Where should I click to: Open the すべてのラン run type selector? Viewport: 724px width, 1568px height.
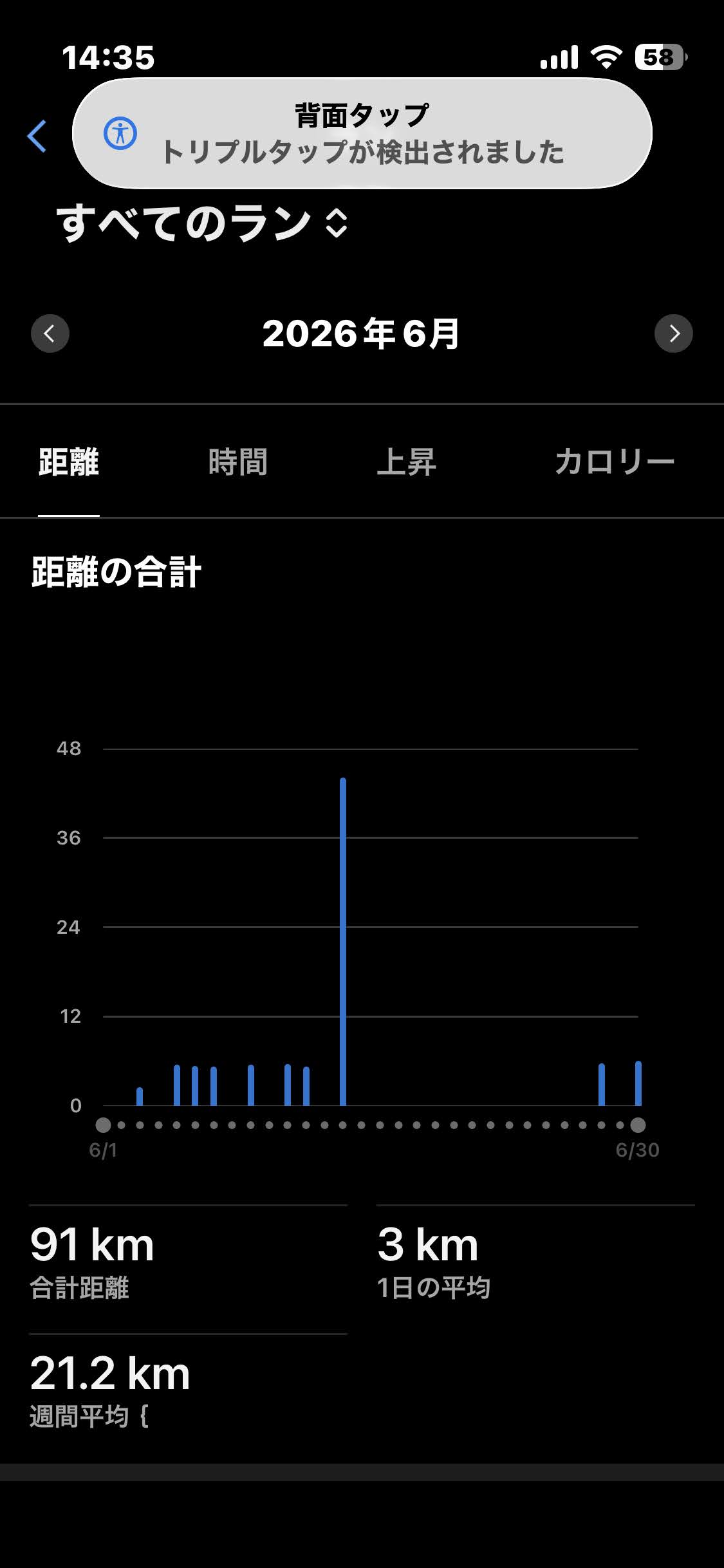tap(202, 224)
